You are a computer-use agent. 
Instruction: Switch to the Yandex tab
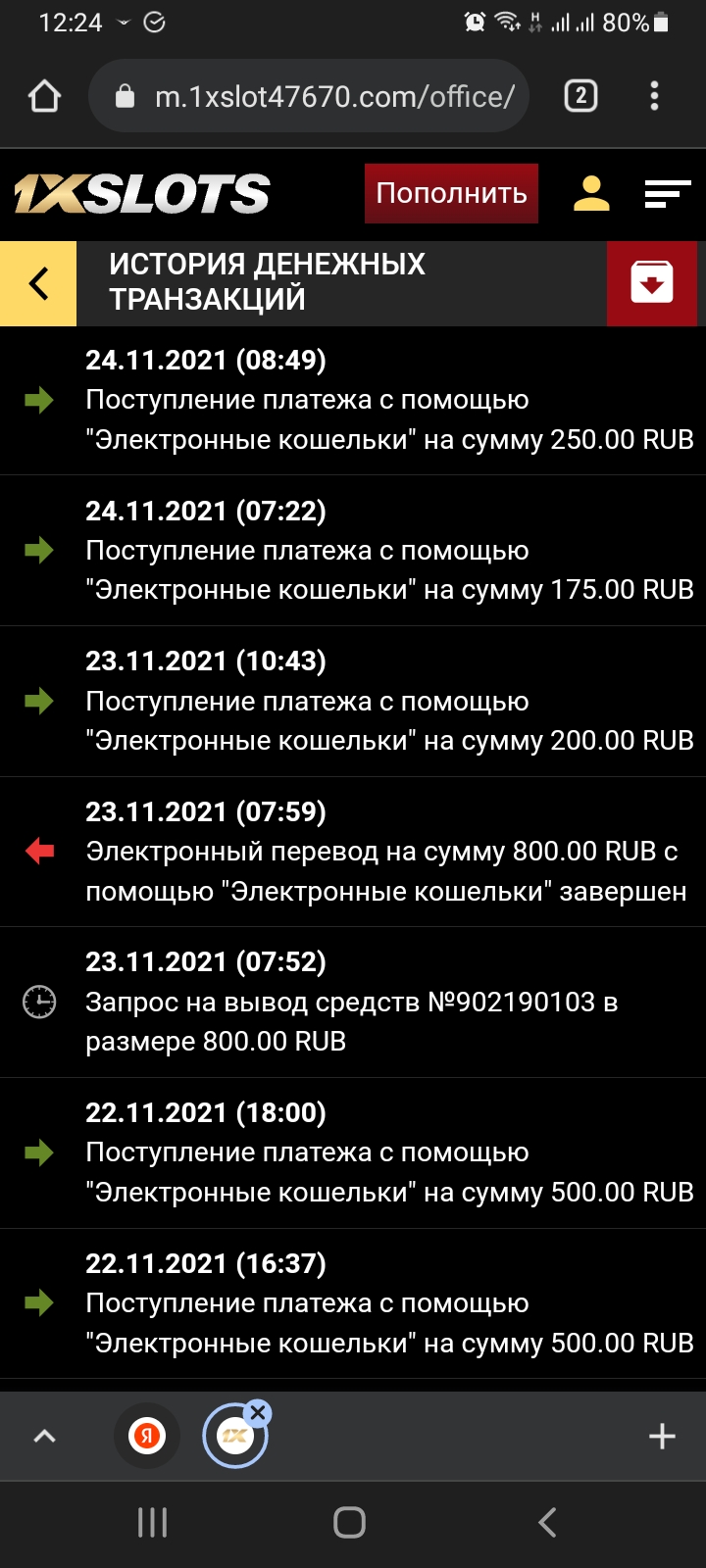coord(147,1436)
